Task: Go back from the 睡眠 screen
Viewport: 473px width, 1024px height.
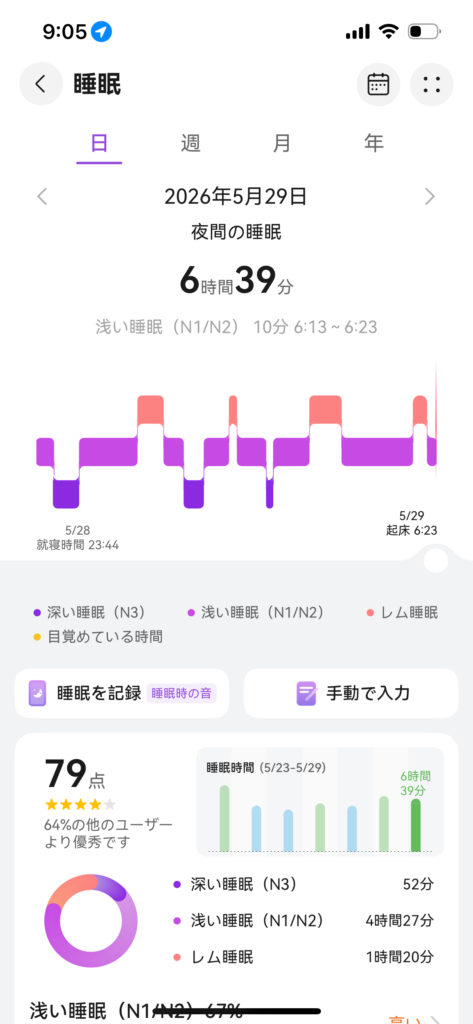Action: coord(41,84)
